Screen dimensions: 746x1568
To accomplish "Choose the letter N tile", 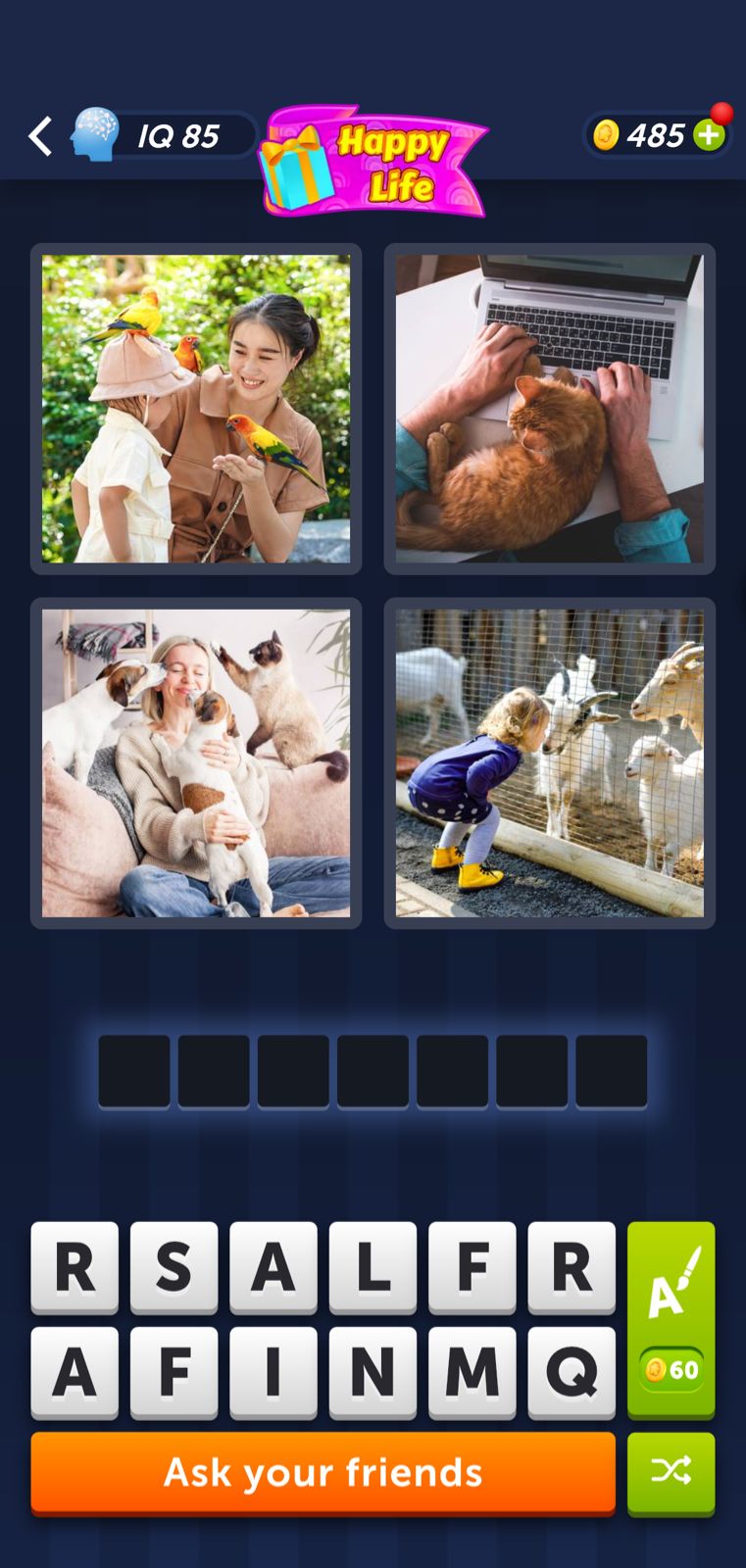I will pyautogui.click(x=373, y=1372).
